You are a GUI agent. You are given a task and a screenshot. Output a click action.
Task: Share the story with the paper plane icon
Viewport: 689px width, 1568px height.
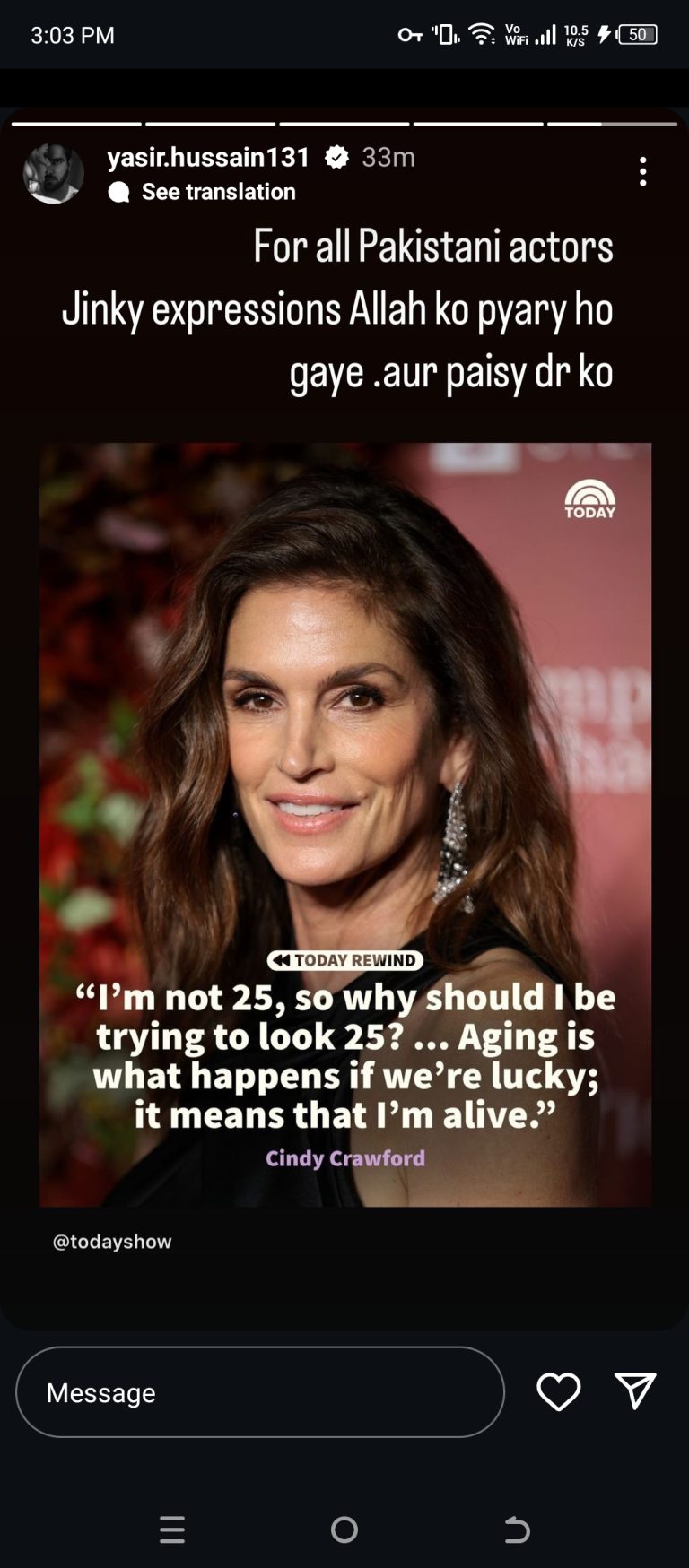635,1390
